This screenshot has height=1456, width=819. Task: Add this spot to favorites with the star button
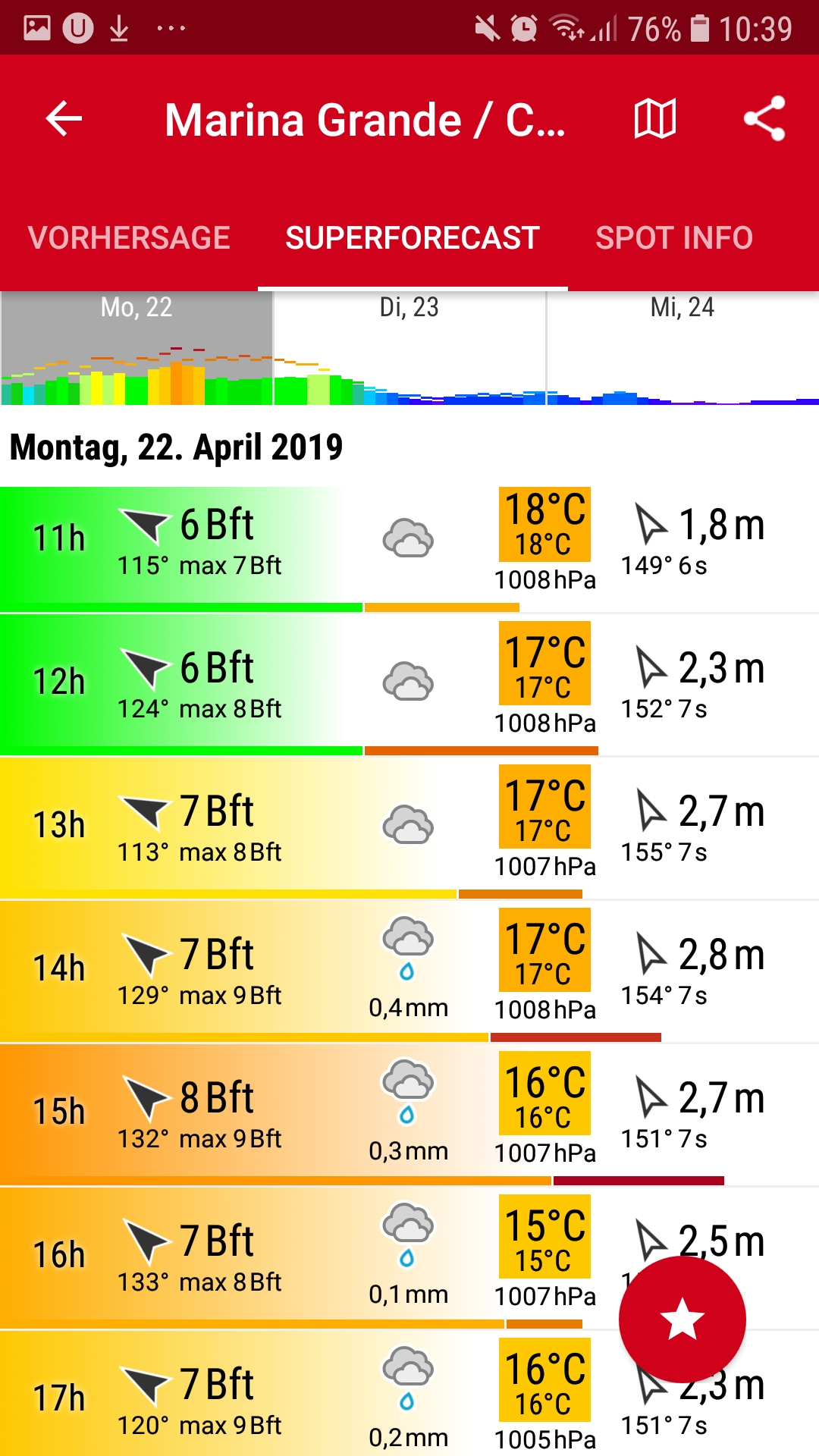click(682, 1319)
